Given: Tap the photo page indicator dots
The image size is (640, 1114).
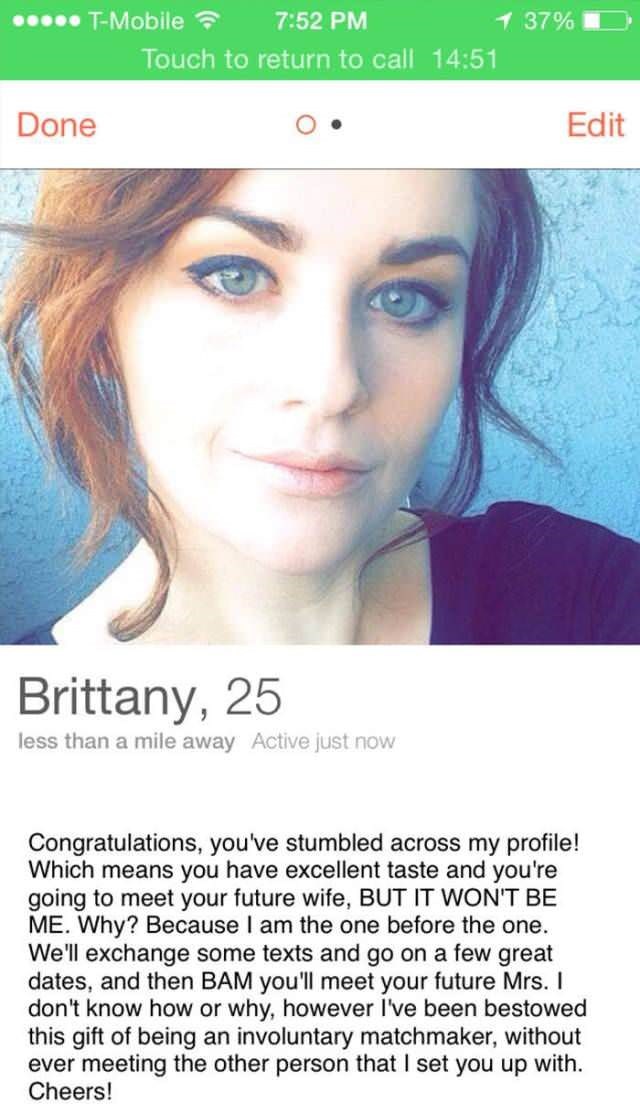Looking at the screenshot, I should click(x=320, y=127).
